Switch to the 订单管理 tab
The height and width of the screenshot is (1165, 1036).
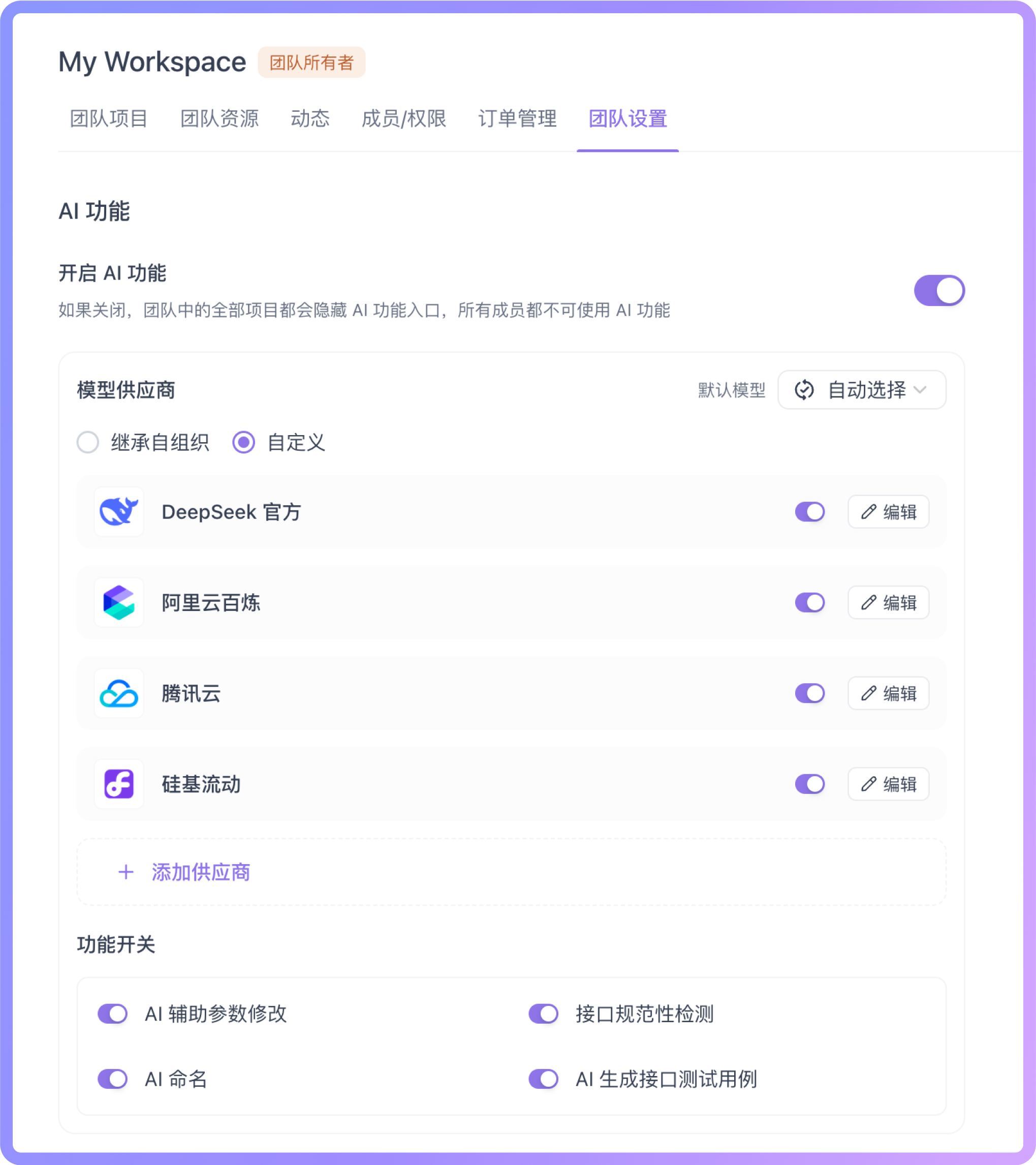pyautogui.click(x=517, y=118)
